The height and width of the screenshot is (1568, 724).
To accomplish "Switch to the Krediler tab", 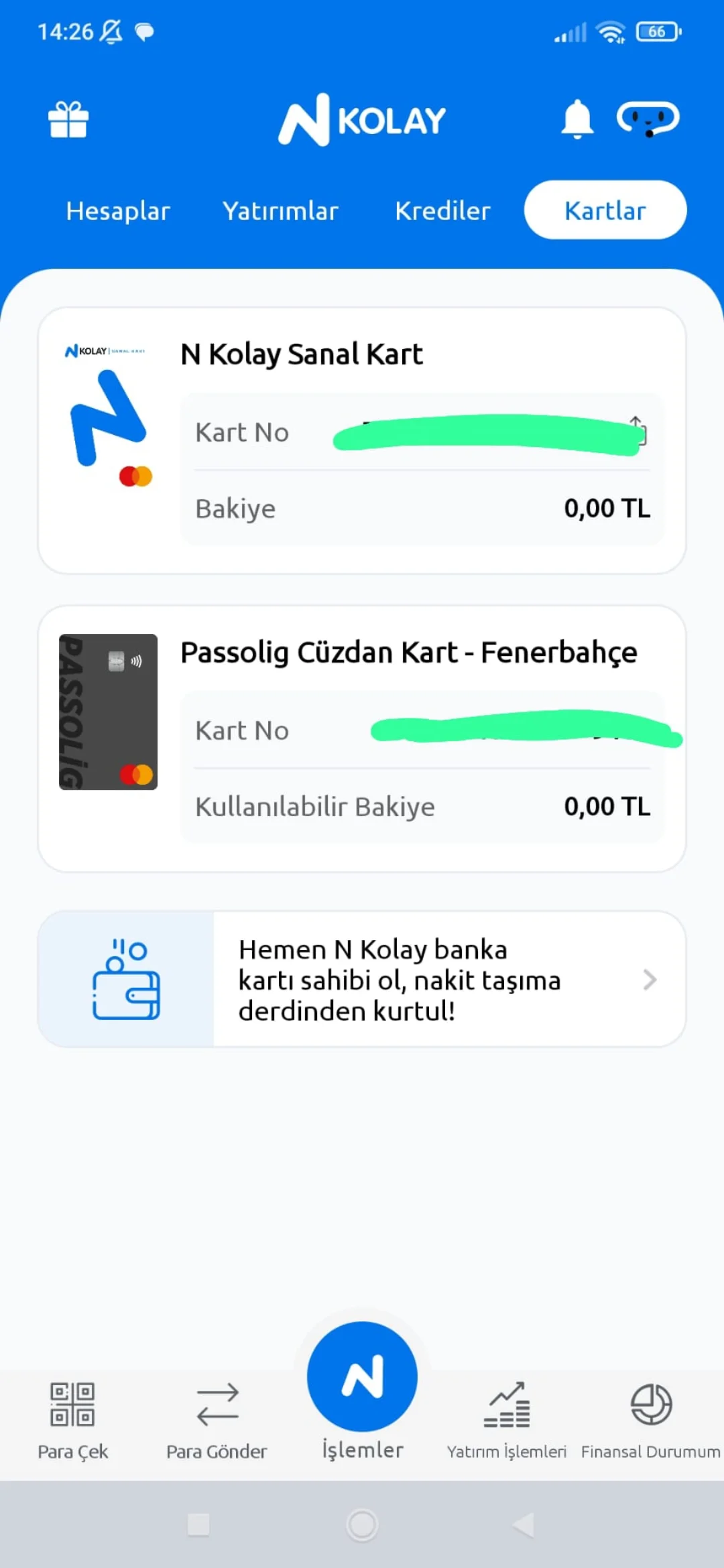I will tap(442, 210).
